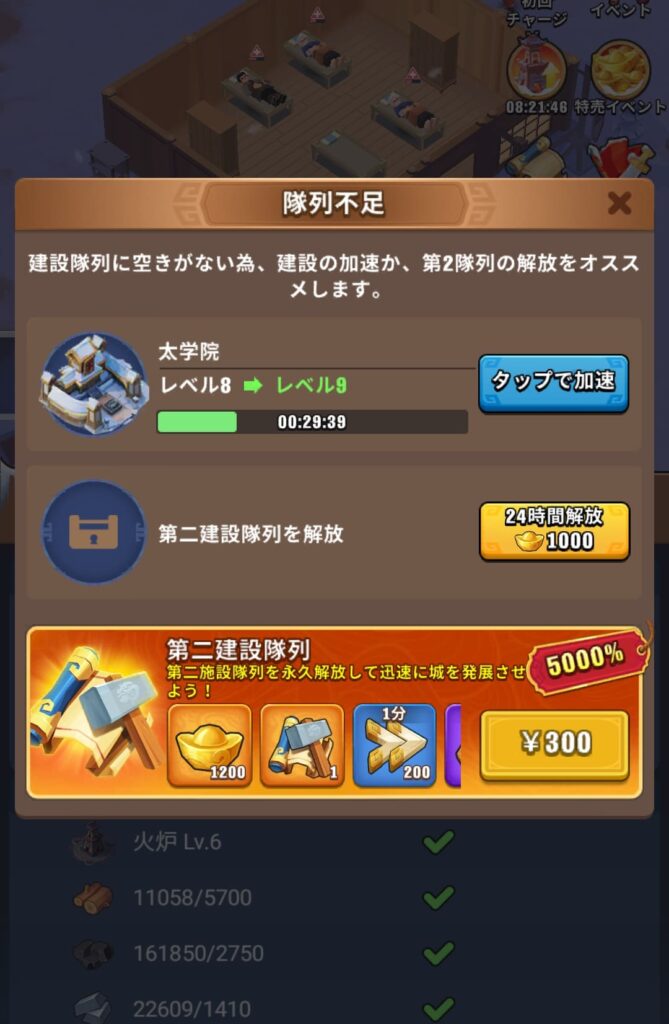
Task: Close the 隊列不足 dialog
Action: click(x=619, y=204)
